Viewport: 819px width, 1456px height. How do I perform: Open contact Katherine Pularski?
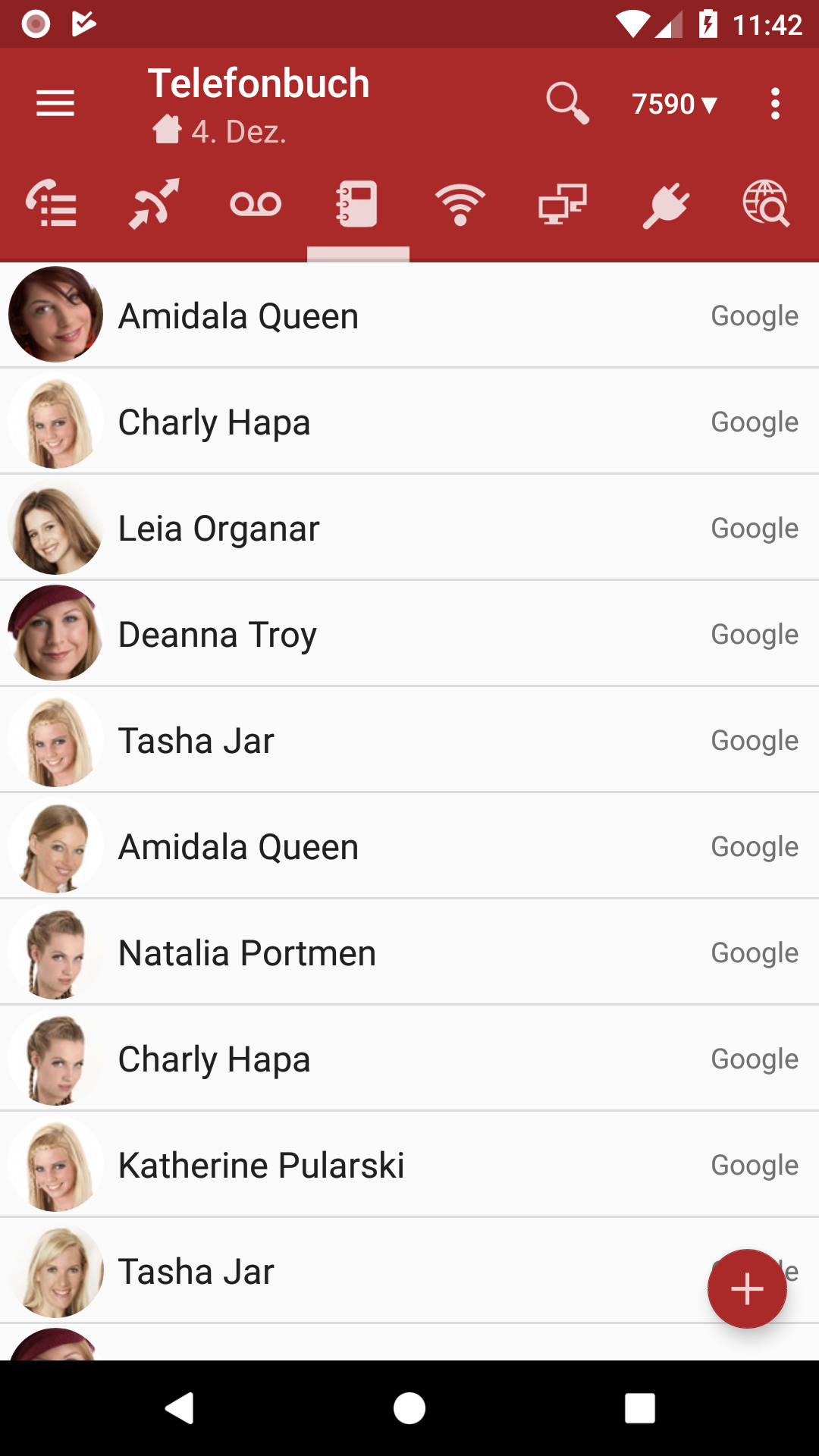409,1166
